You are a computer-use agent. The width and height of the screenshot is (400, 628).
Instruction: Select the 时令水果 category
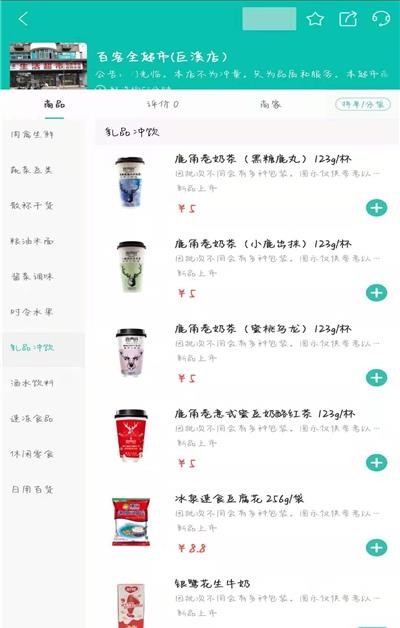(32, 312)
